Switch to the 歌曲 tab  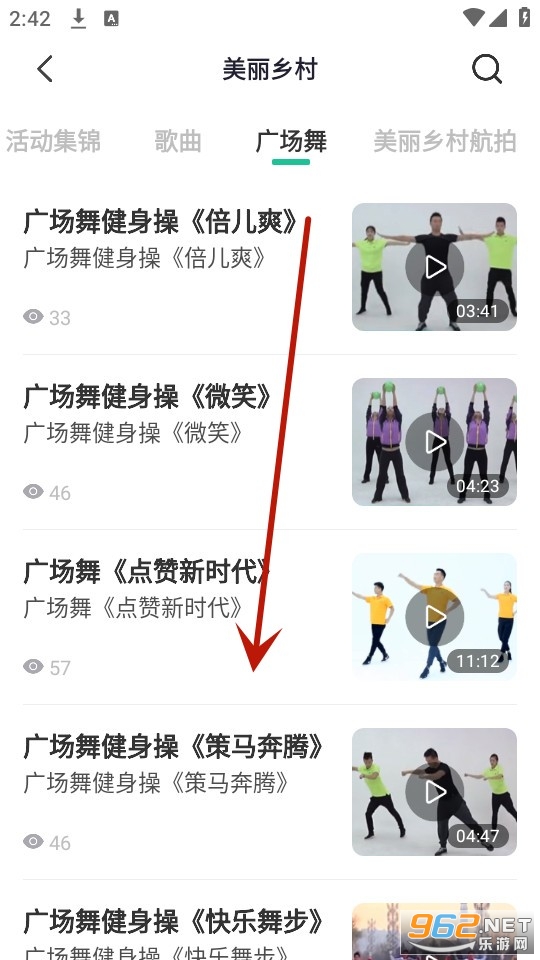178,141
